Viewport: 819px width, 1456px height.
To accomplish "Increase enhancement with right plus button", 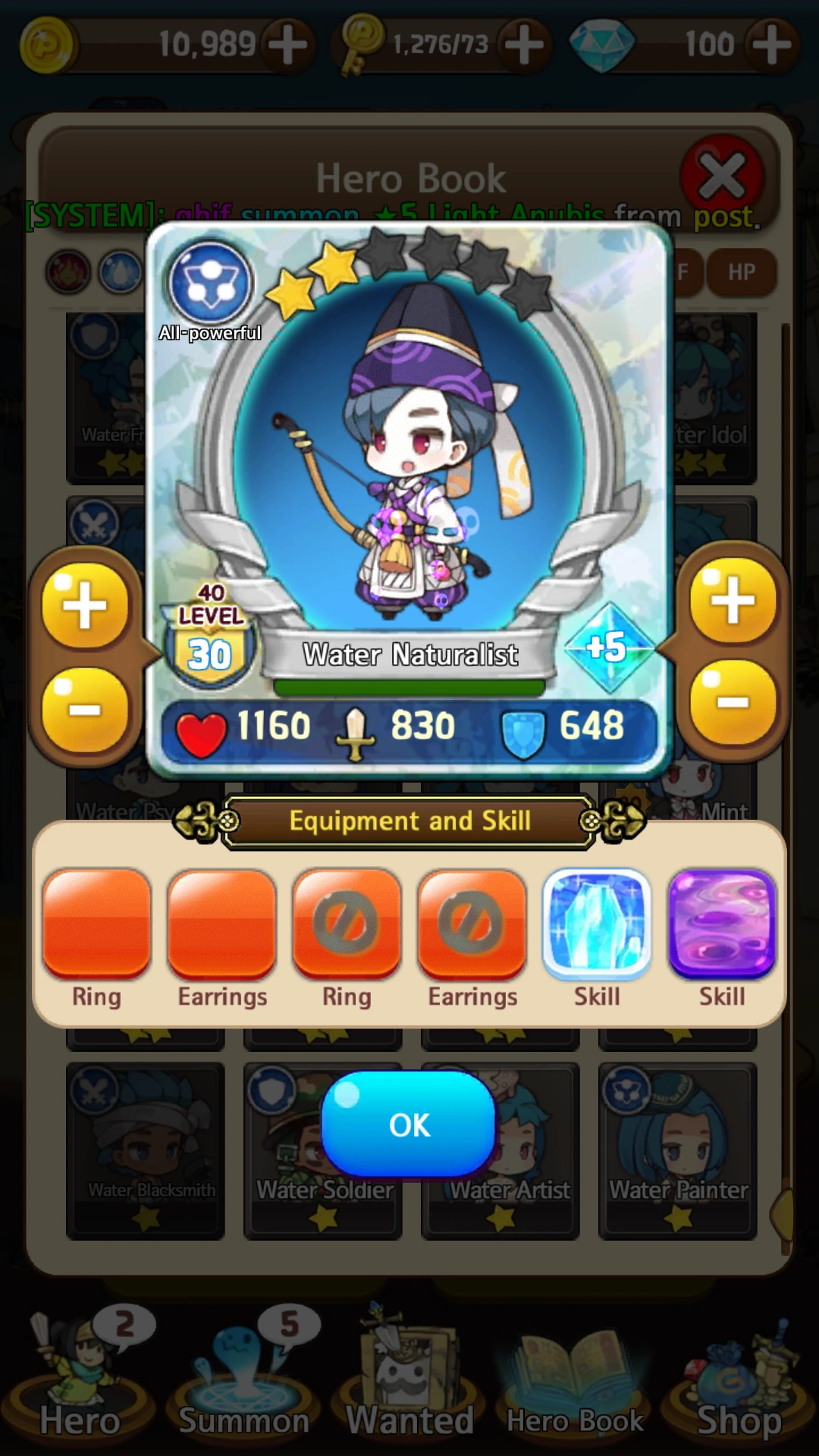I will tap(733, 601).
